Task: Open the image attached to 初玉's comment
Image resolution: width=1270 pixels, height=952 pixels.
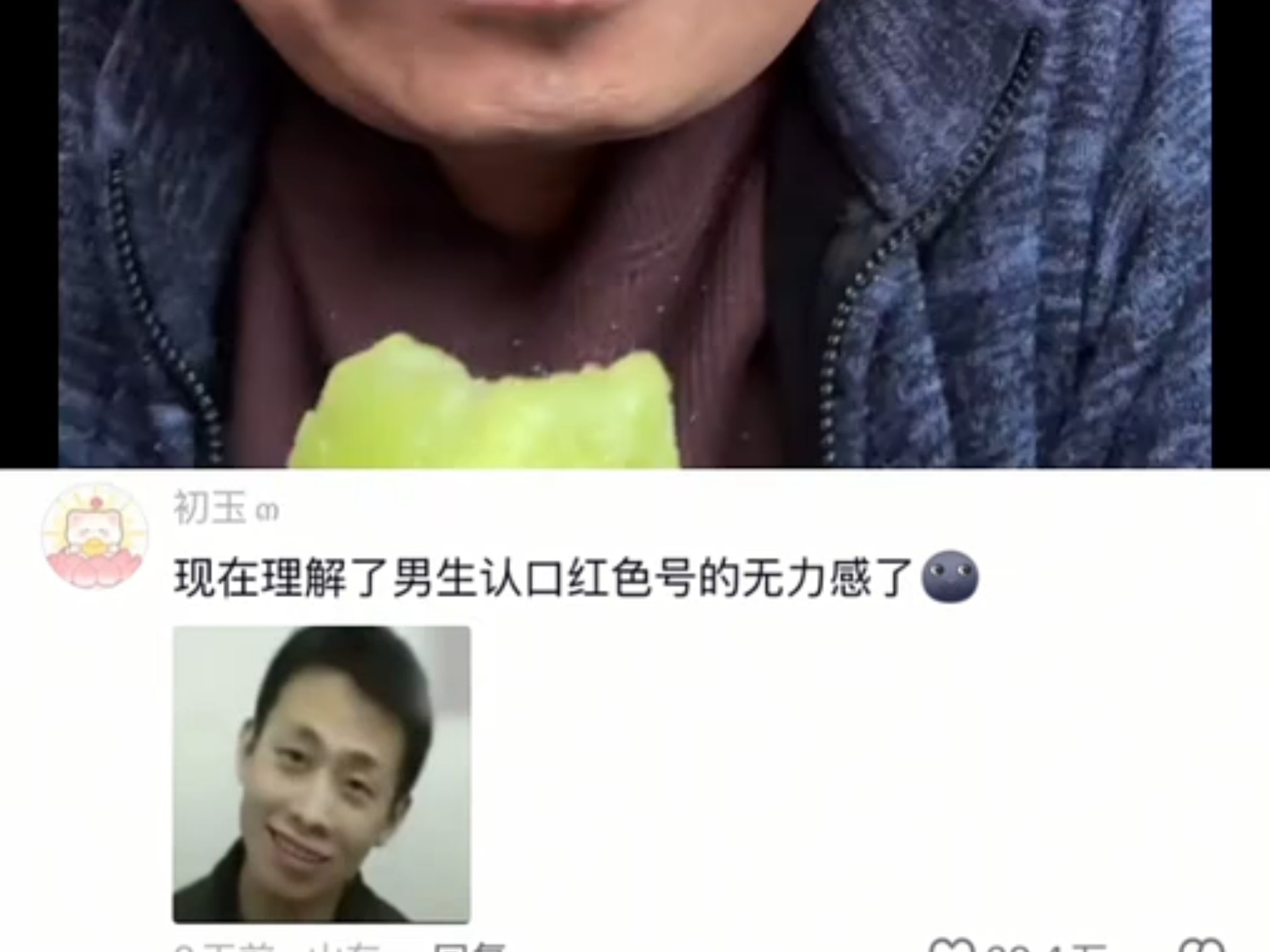Action: pyautogui.click(x=321, y=774)
